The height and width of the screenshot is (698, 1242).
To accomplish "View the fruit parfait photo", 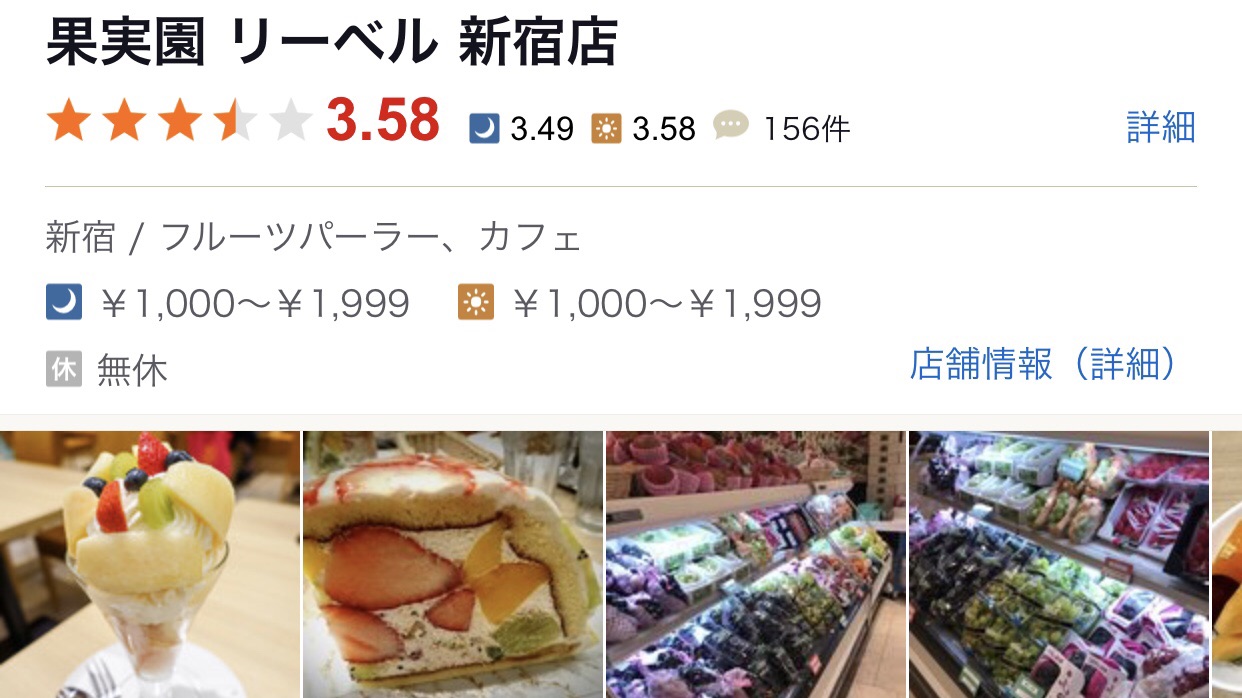I will click(x=149, y=564).
